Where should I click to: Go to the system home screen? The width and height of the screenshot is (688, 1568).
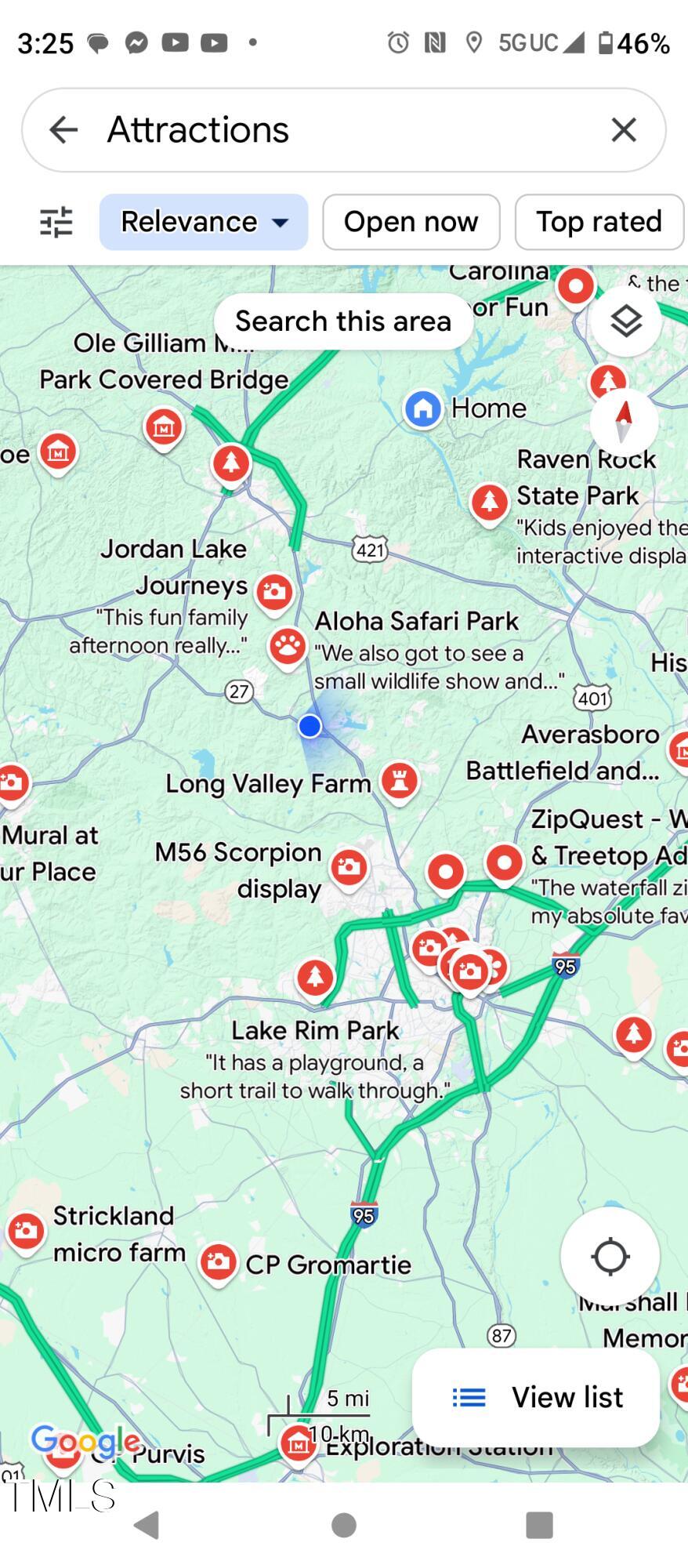click(x=344, y=1525)
